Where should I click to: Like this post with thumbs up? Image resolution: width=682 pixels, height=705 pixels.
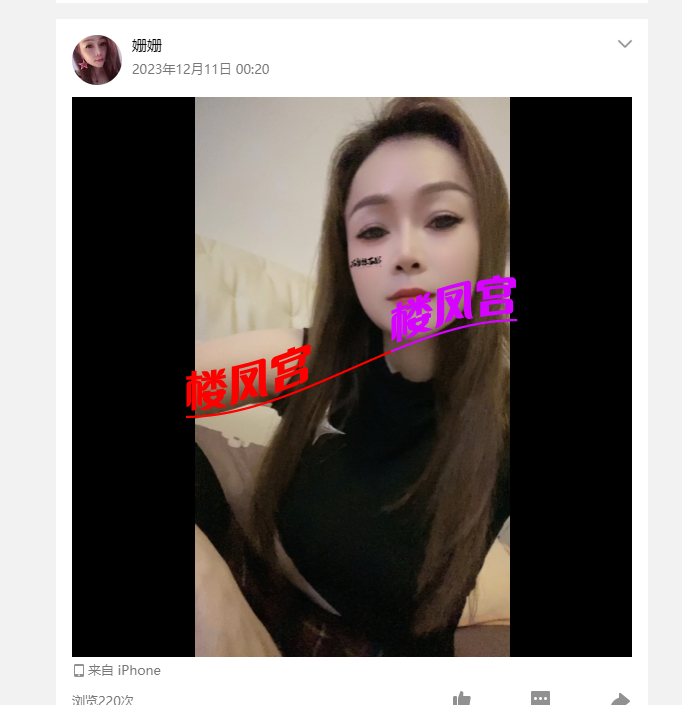(x=462, y=698)
